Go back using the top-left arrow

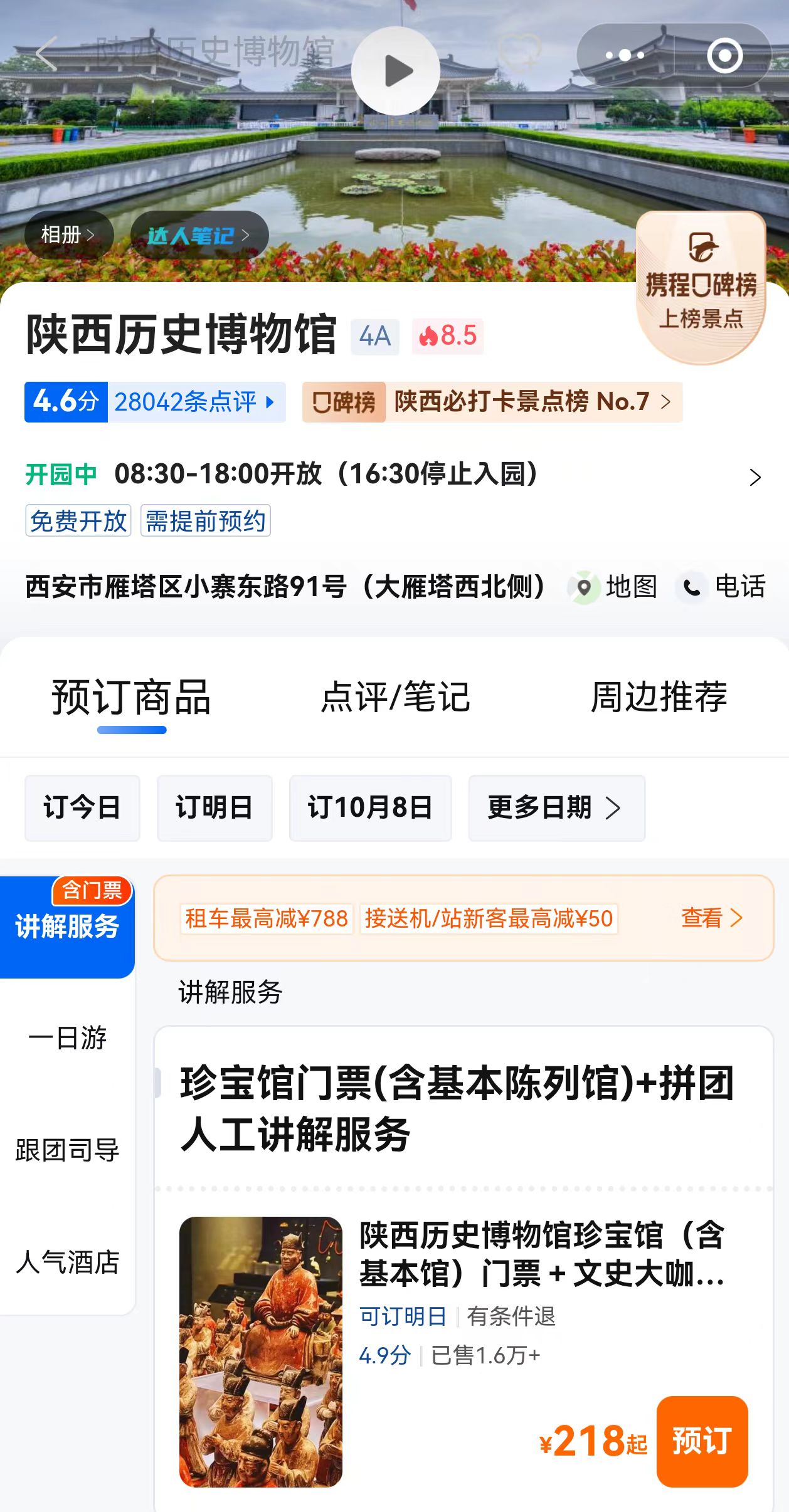pyautogui.click(x=46, y=54)
